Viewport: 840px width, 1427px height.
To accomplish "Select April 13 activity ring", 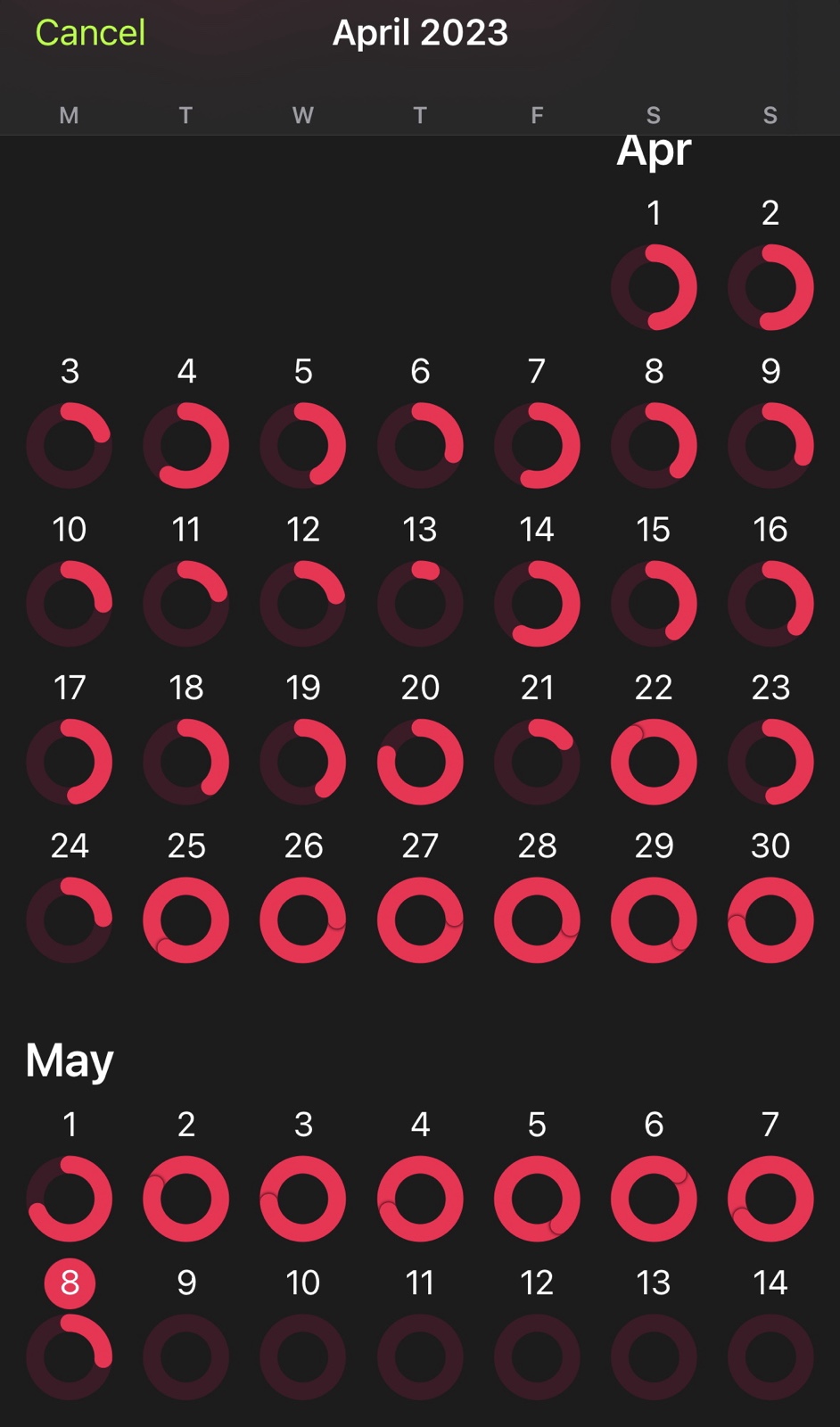I will point(420,603).
